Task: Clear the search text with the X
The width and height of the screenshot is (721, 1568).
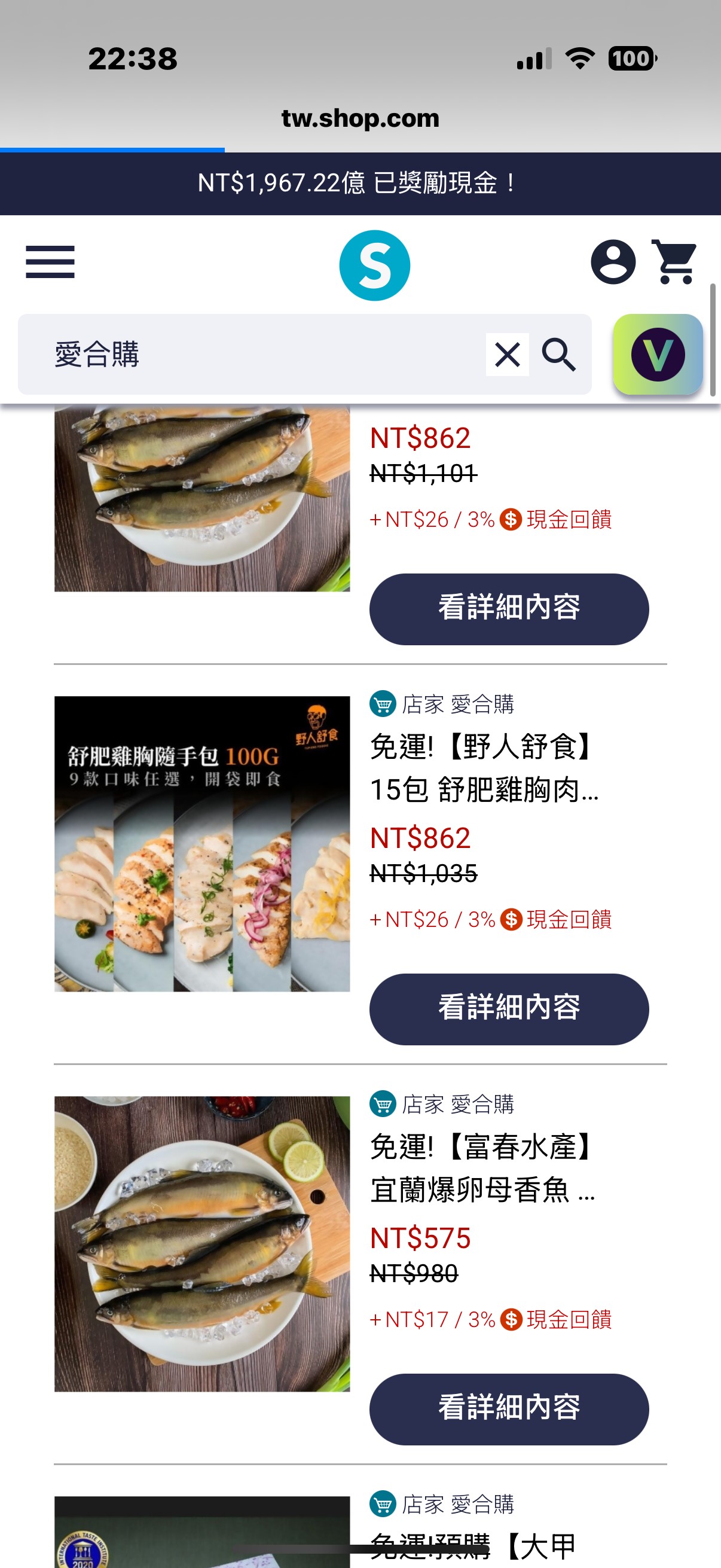Action: click(x=507, y=354)
